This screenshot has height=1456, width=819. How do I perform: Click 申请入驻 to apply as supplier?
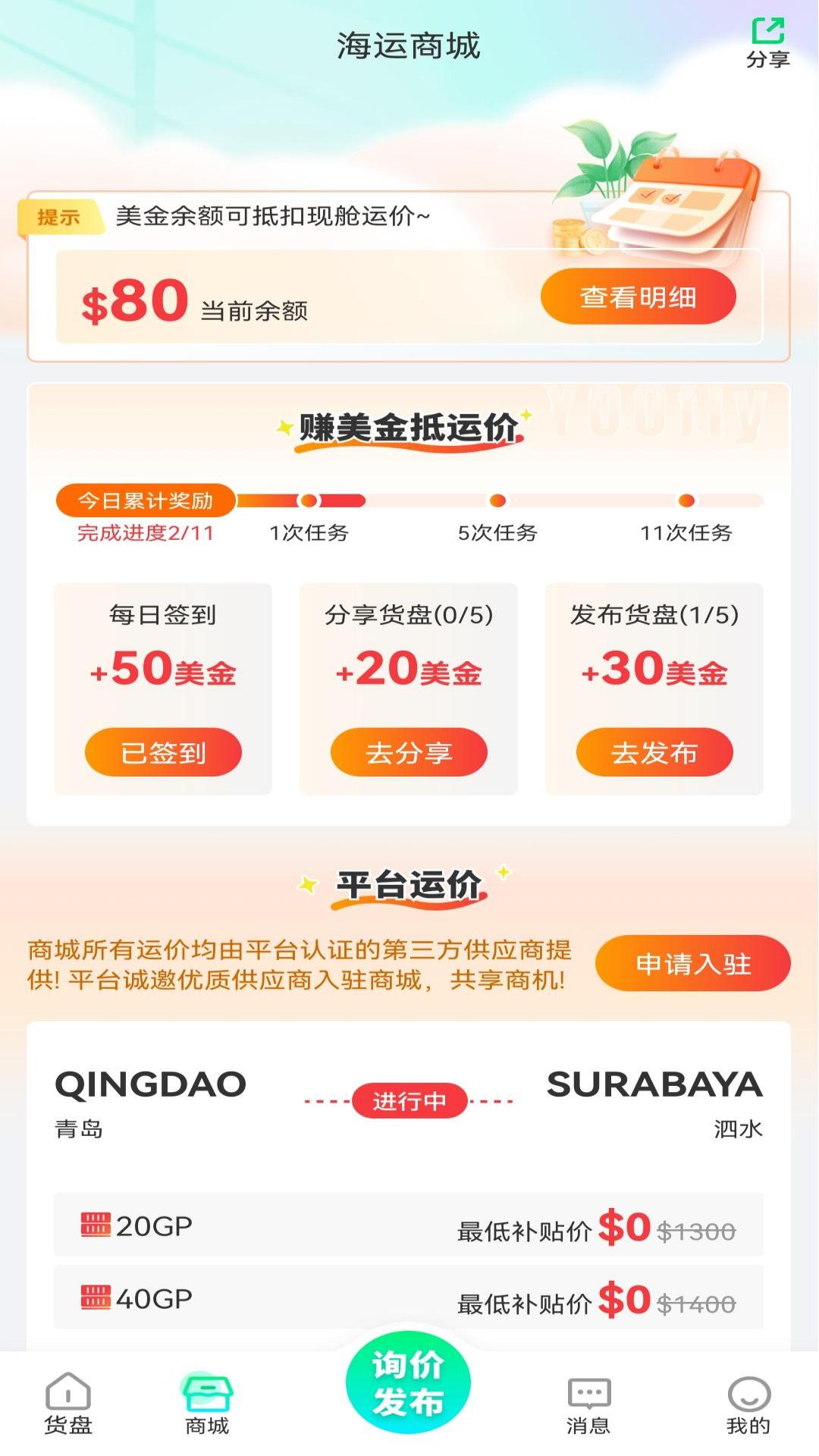coord(692,964)
